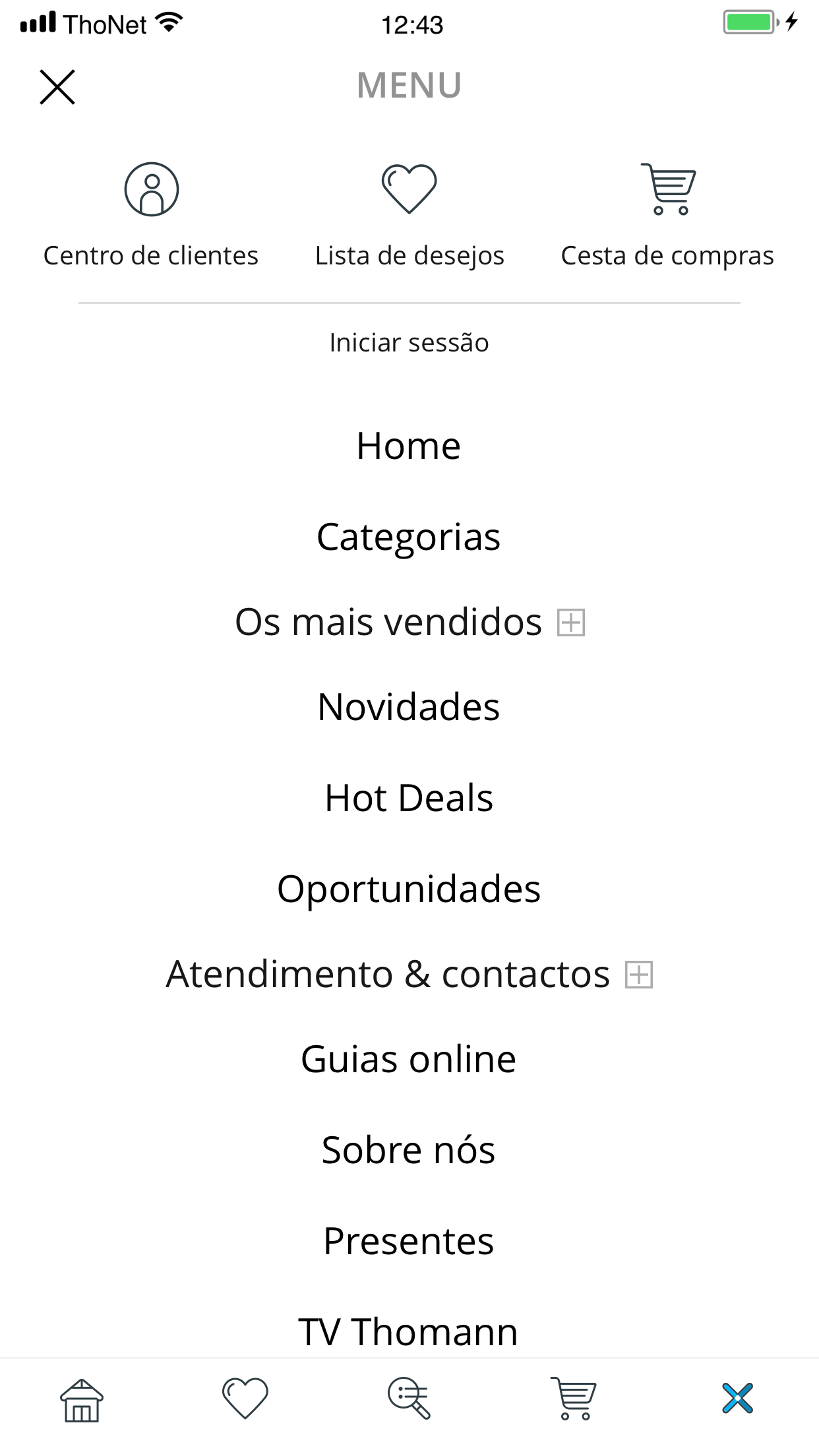Open Sobre nós page

(409, 1149)
